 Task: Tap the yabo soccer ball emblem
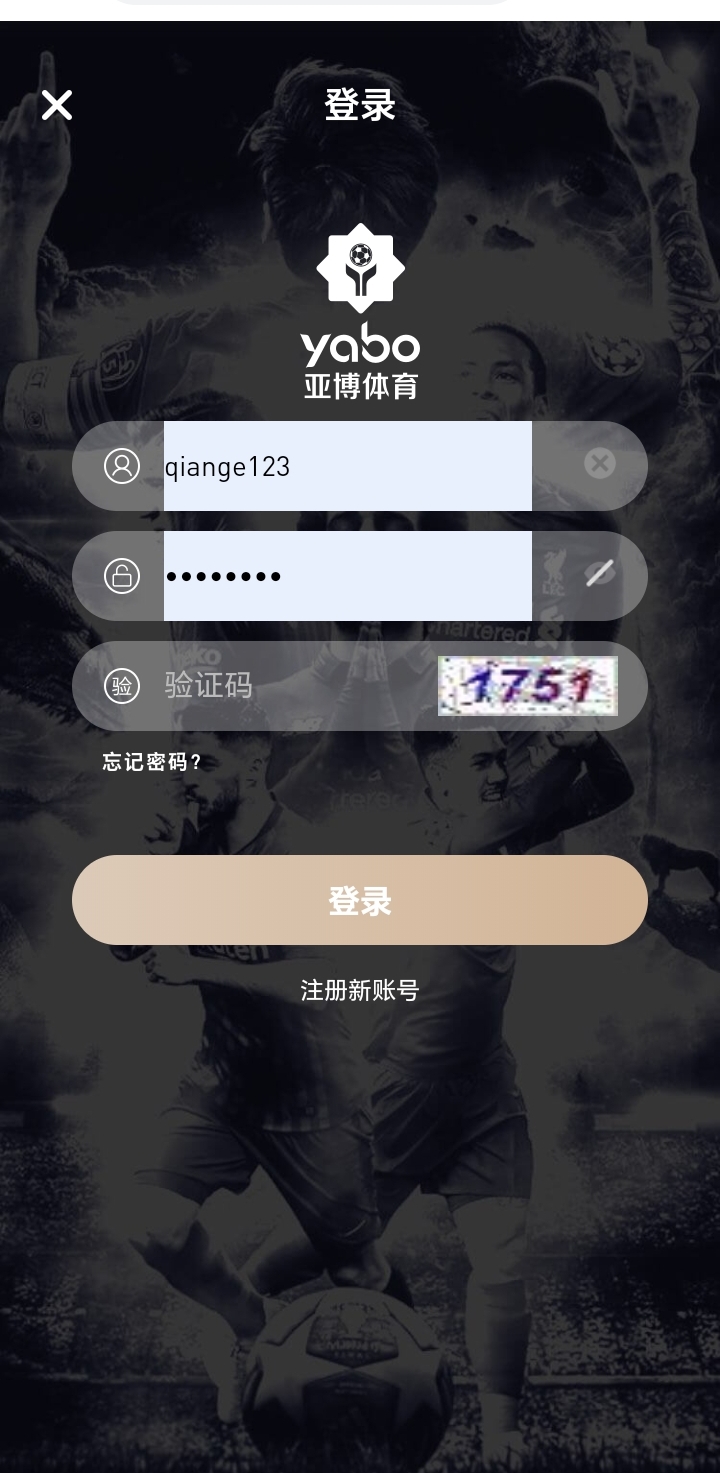click(360, 268)
